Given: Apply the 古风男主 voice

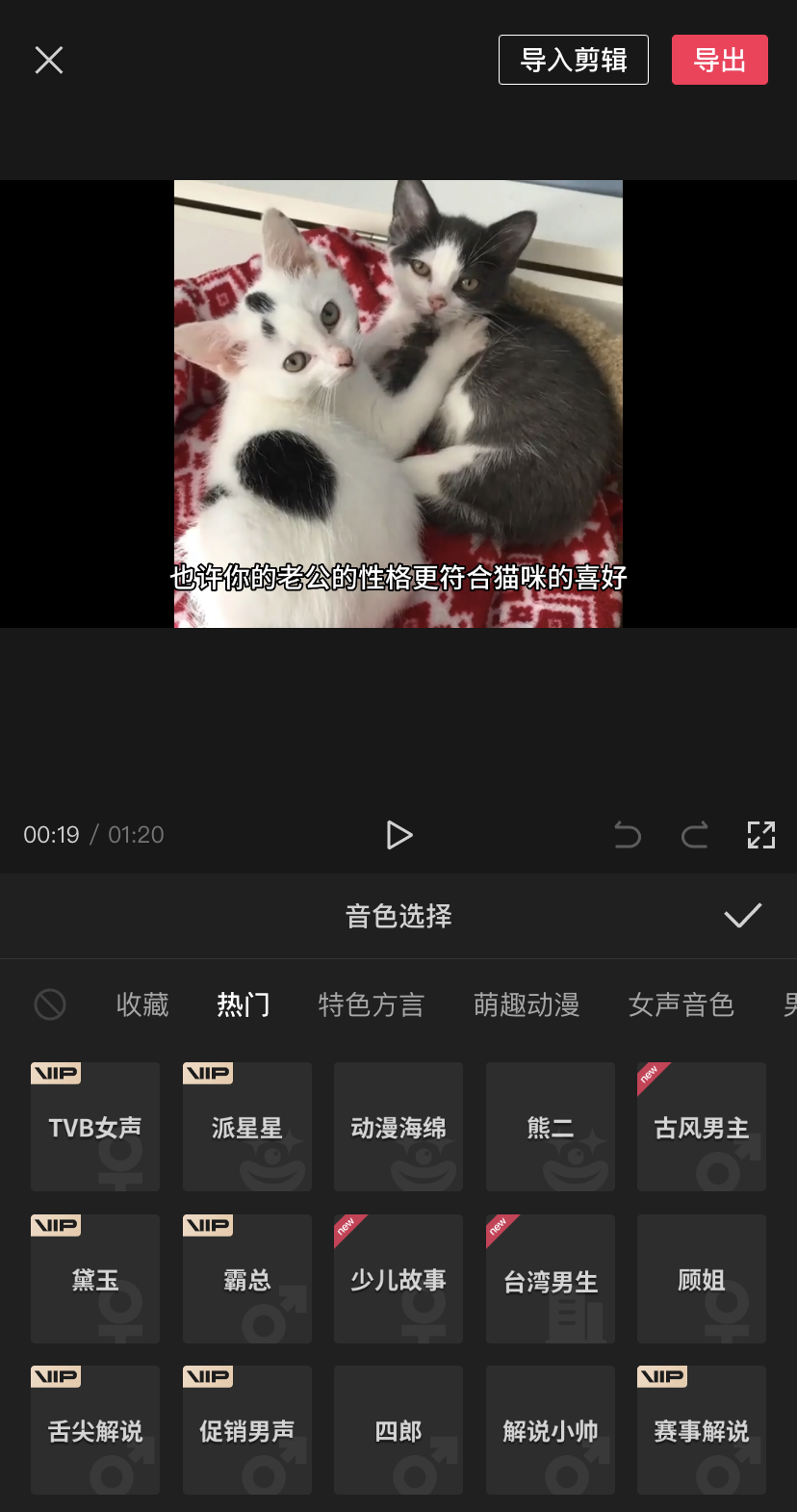Looking at the screenshot, I should (x=702, y=1127).
